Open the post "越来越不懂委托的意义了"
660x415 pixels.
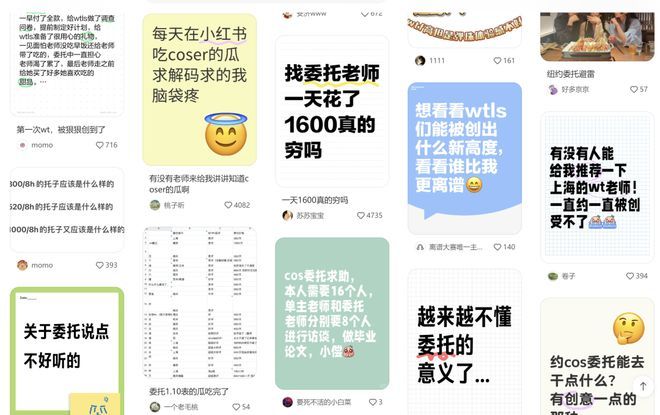(465, 345)
